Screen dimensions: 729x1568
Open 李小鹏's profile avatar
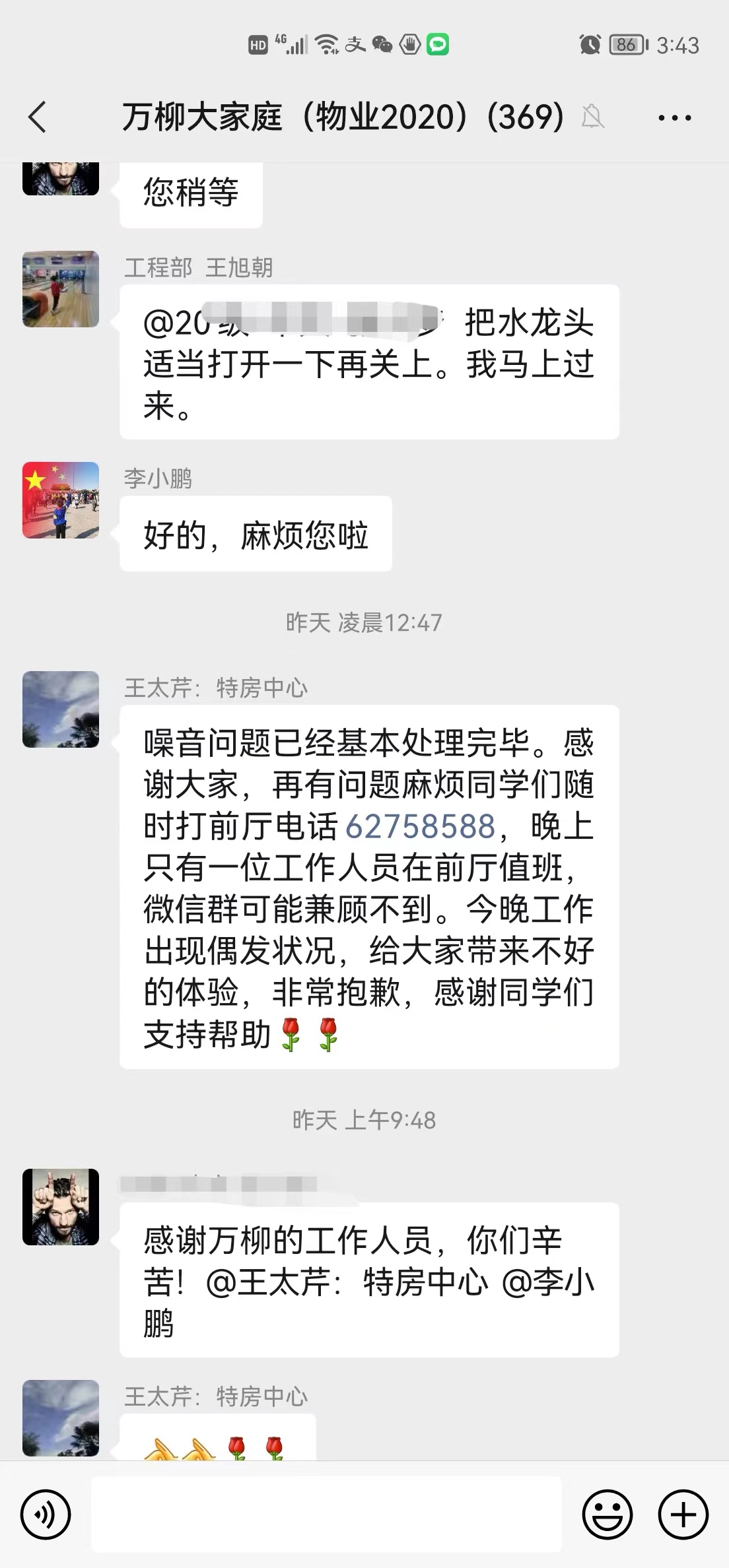point(61,500)
